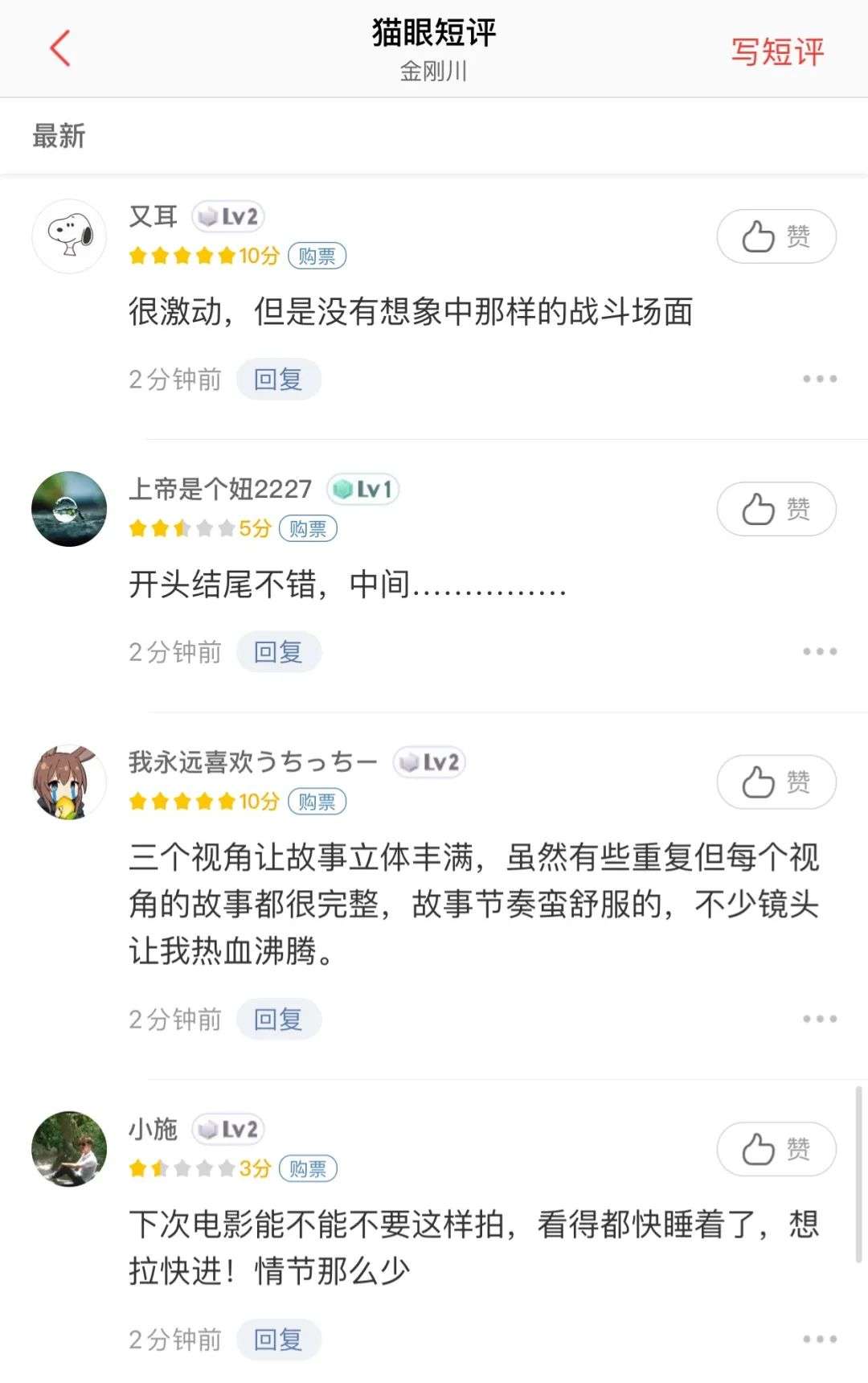This screenshot has width=868, height=1383.
Task: Like 上帝是个妞2227's review
Action: tap(776, 509)
